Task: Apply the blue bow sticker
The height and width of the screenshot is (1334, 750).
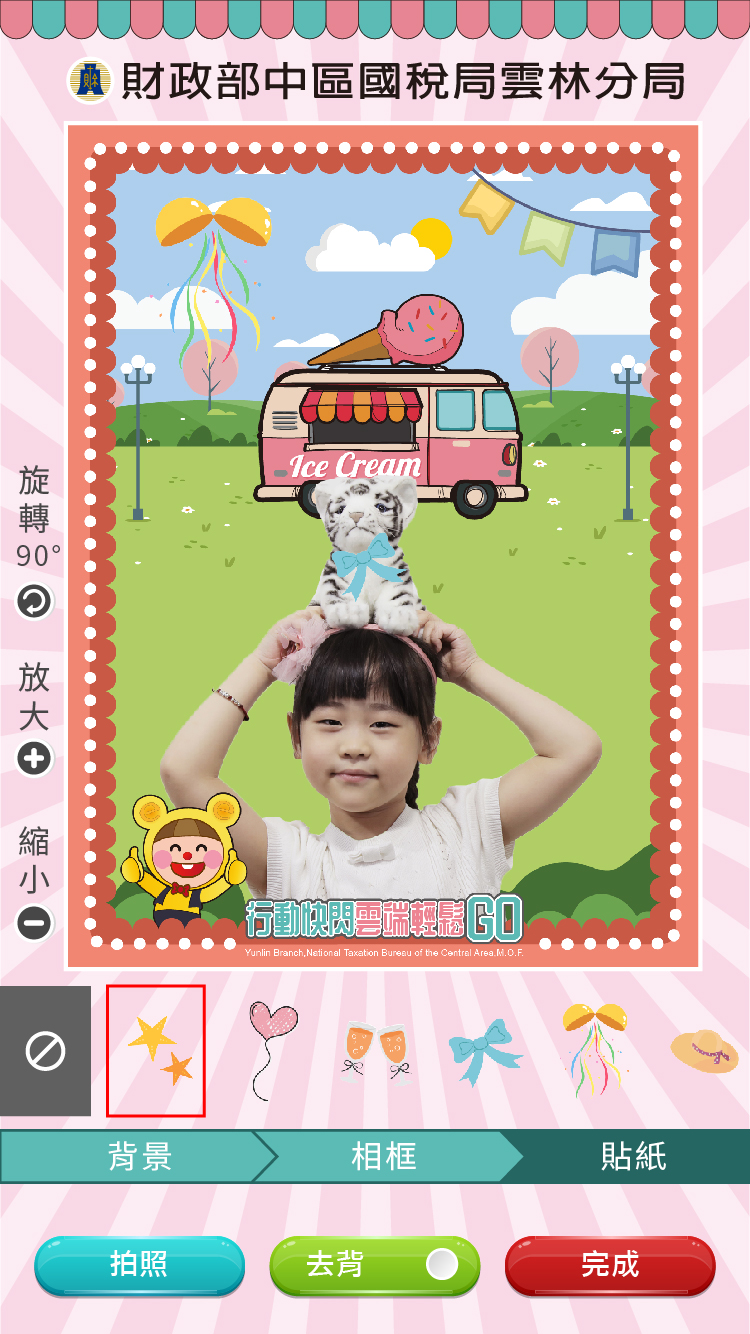Action: (x=485, y=1051)
